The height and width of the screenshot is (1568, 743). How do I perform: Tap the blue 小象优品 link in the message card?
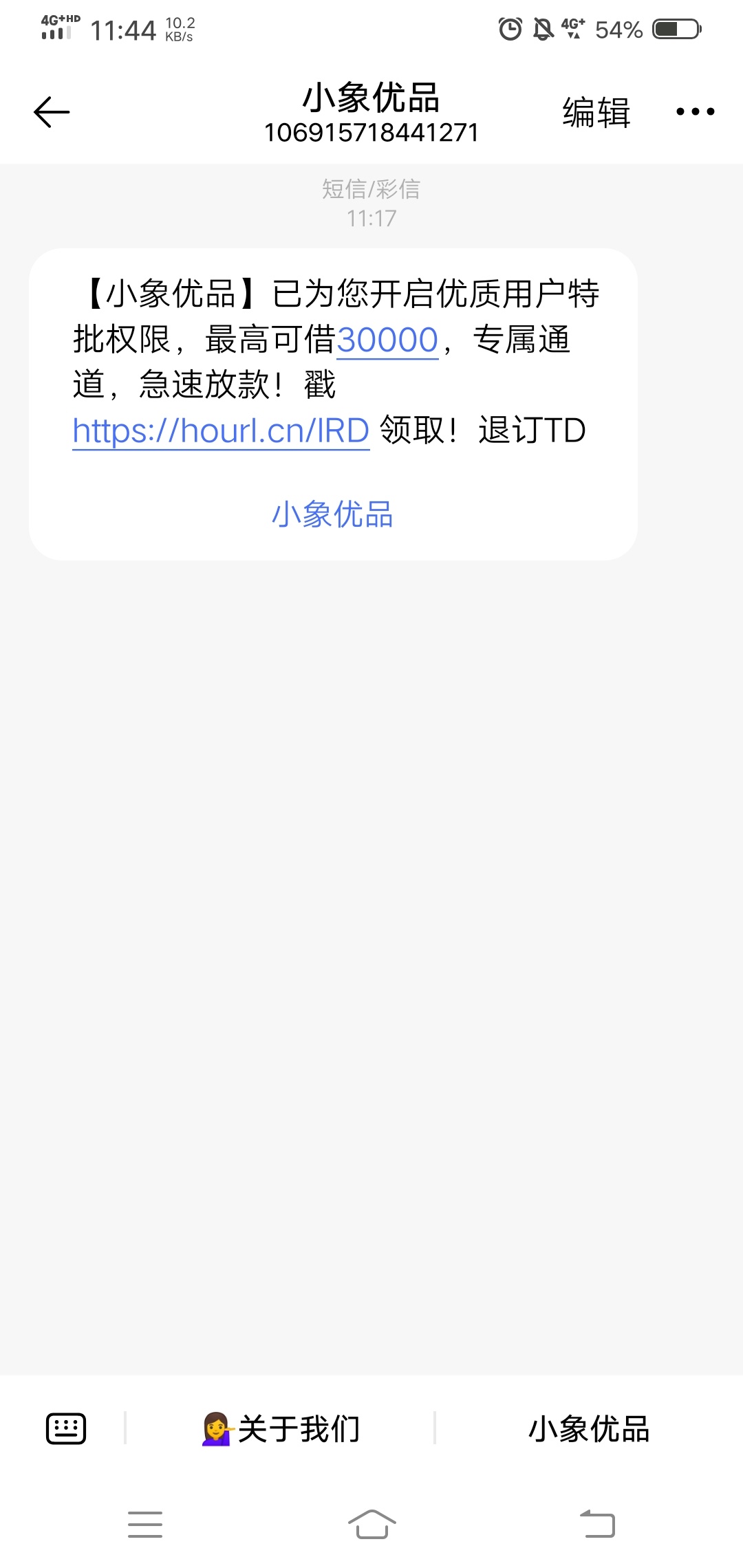pyautogui.click(x=333, y=514)
